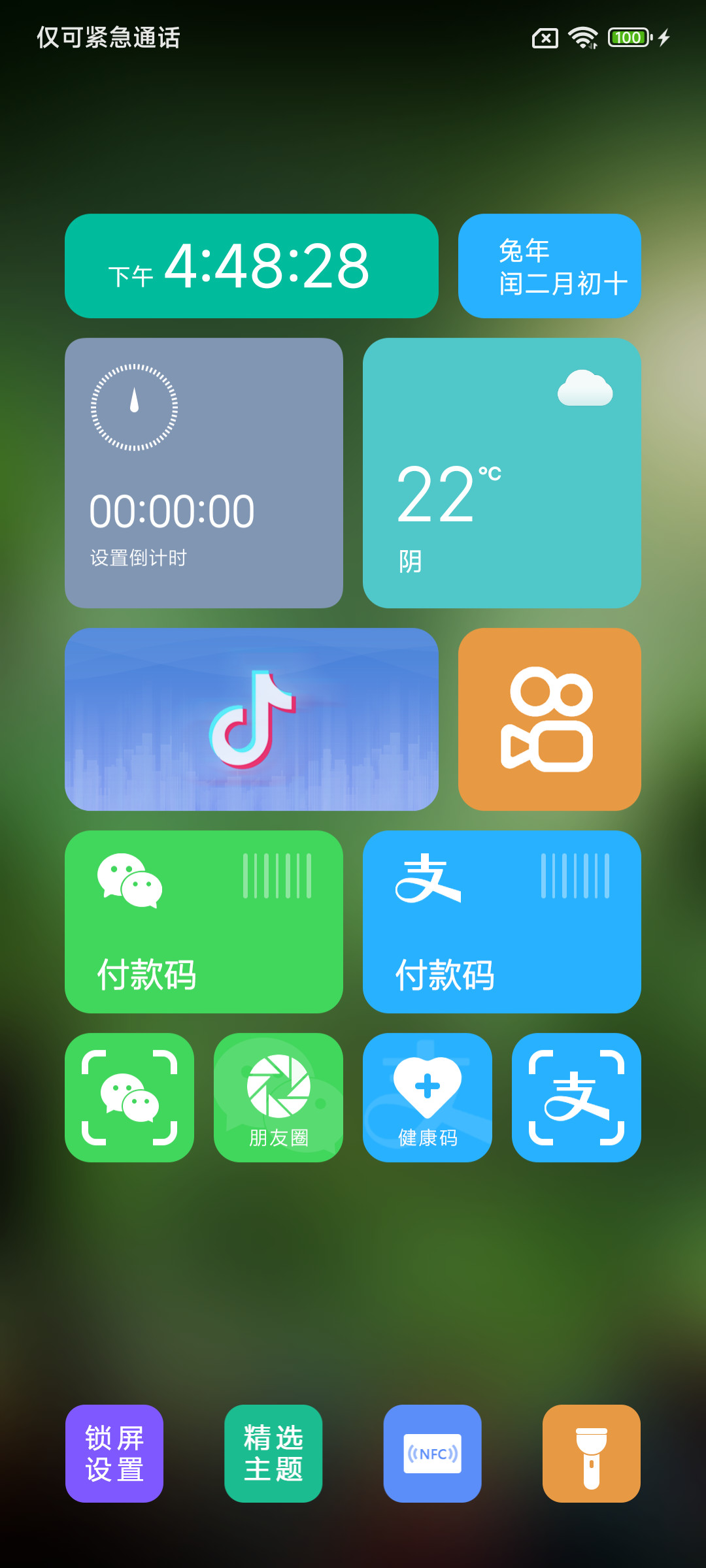Image resolution: width=706 pixels, height=1568 pixels.
Task: Open the clock time widget
Action: 252,266
